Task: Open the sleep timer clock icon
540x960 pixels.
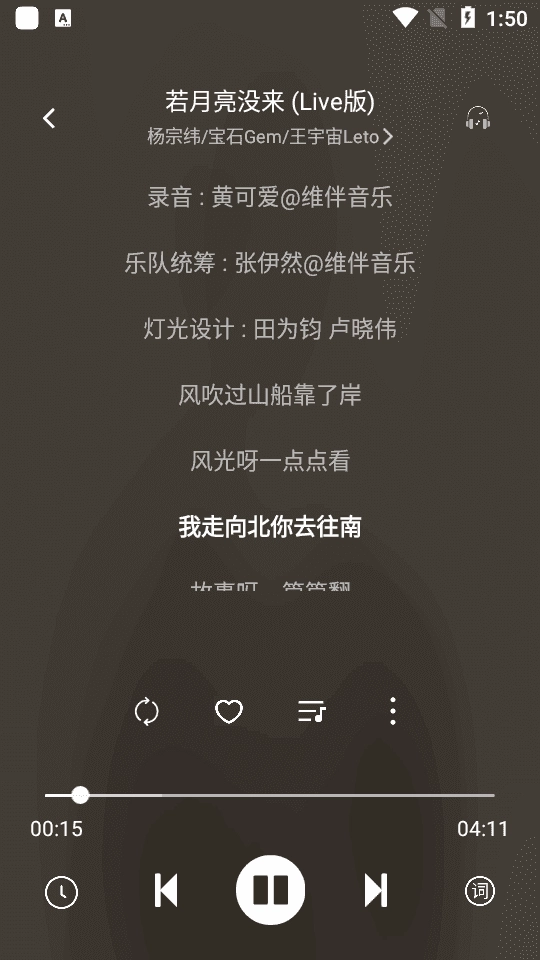Action: tap(62, 891)
